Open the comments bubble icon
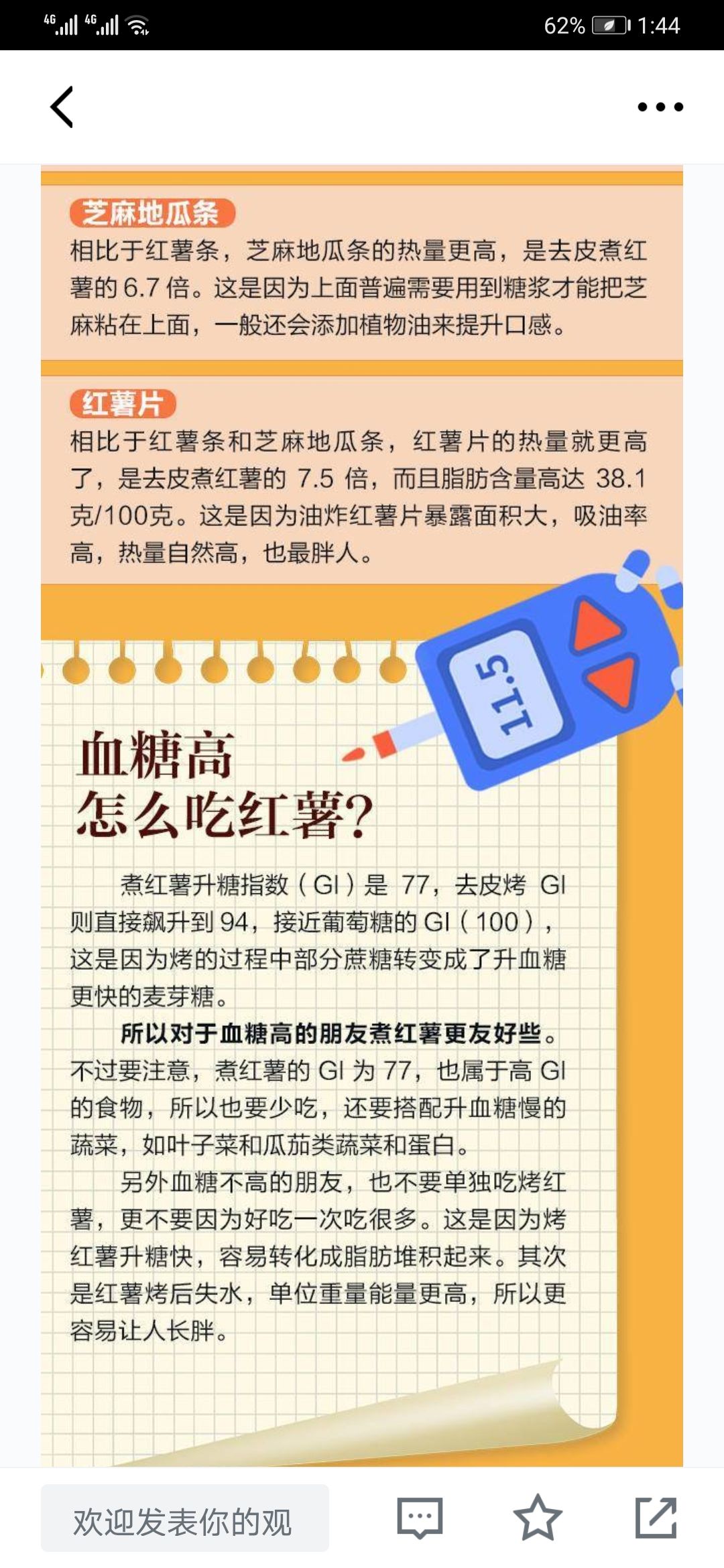The width and height of the screenshot is (724, 1568). click(420, 1518)
